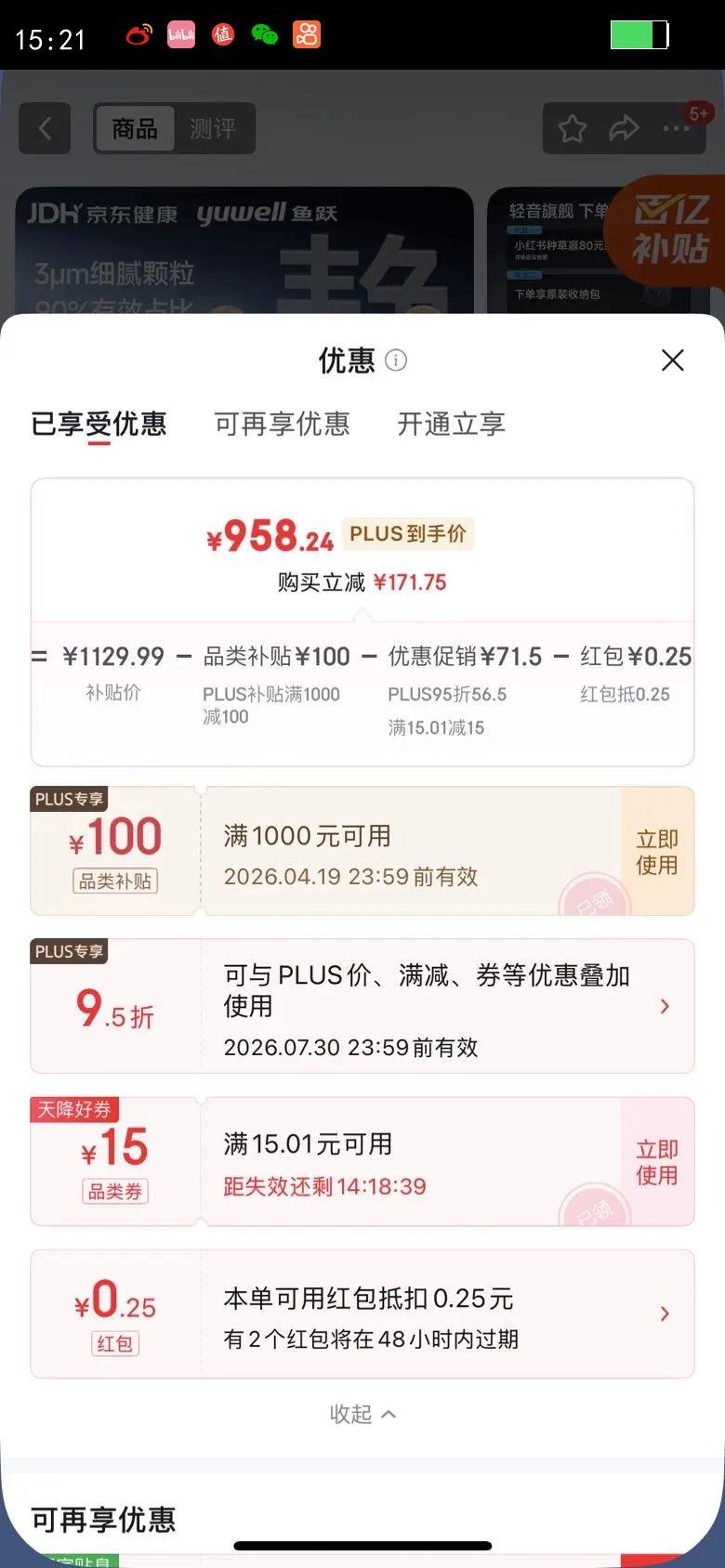Tap the star icon to favorite this product
Image resolution: width=725 pixels, height=1568 pixels.
[572, 130]
